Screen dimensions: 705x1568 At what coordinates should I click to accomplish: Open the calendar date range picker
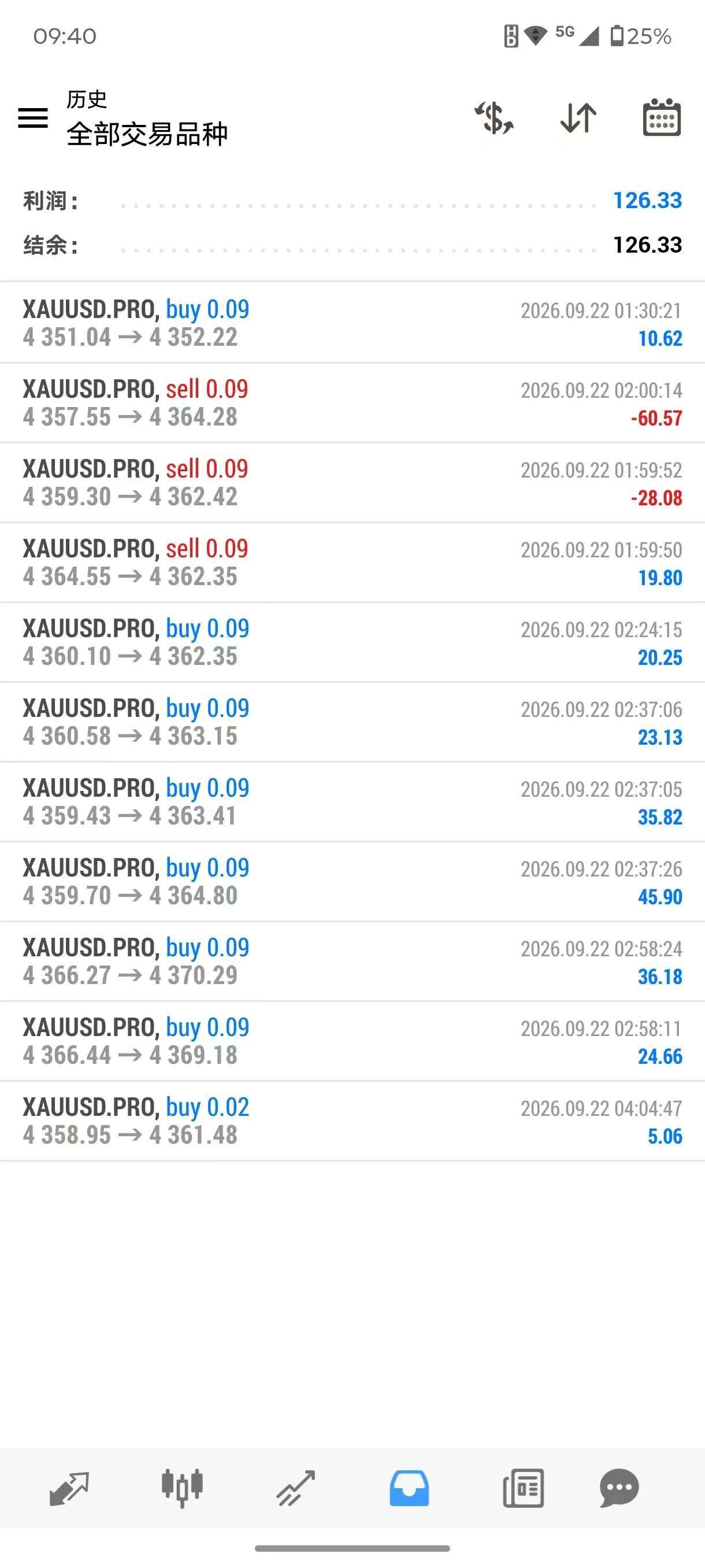pos(662,117)
